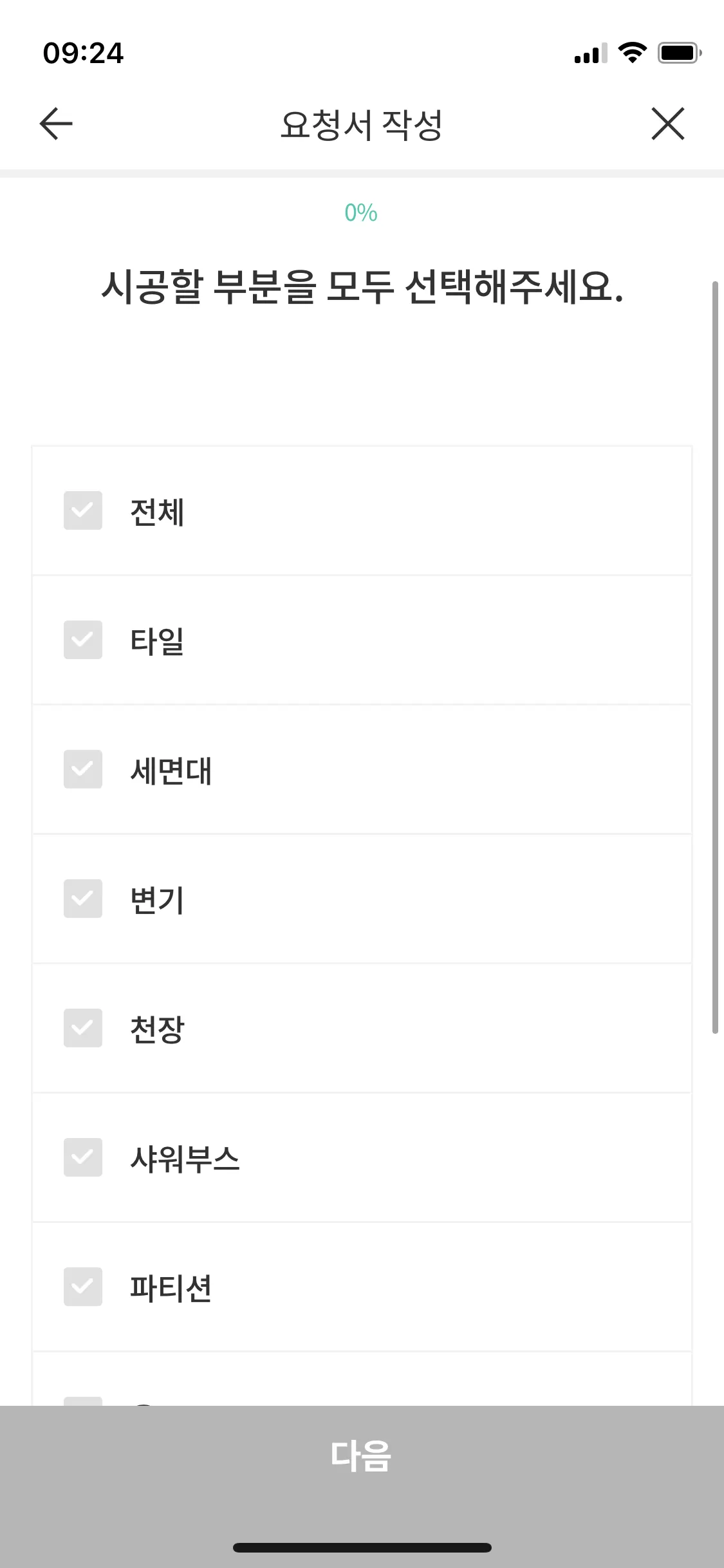Screen dimensions: 724x1568
Task: Mark the 천장 checkbox
Action: coord(83,1028)
